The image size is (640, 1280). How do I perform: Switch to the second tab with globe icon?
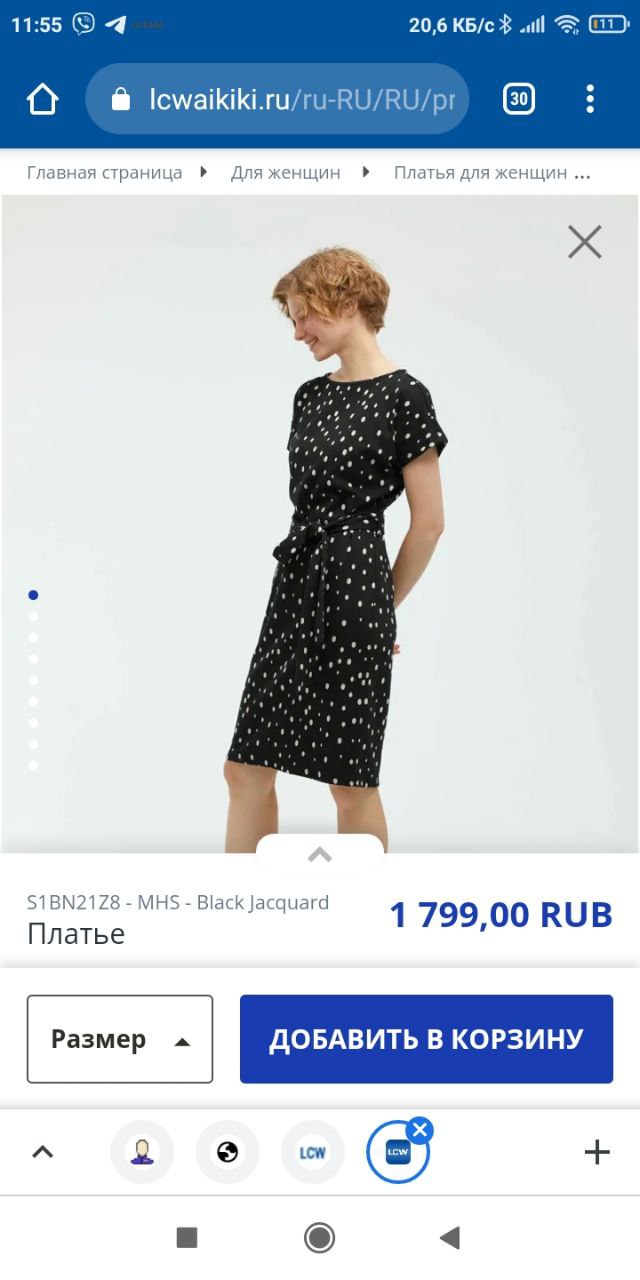tap(227, 1152)
